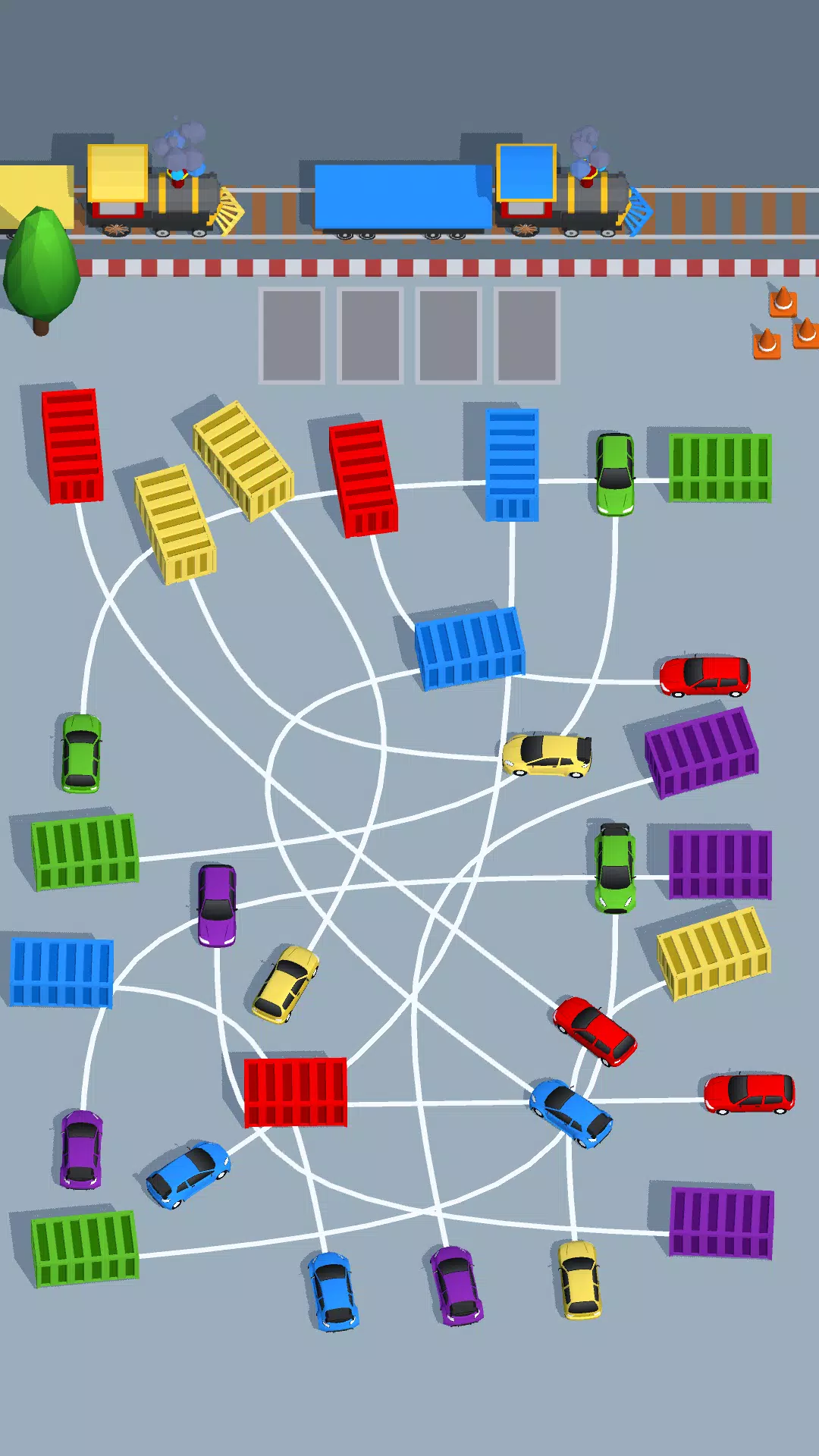Tap the red car right of the tilted blue car
This screenshot has width=819, height=1456.
749,1094
